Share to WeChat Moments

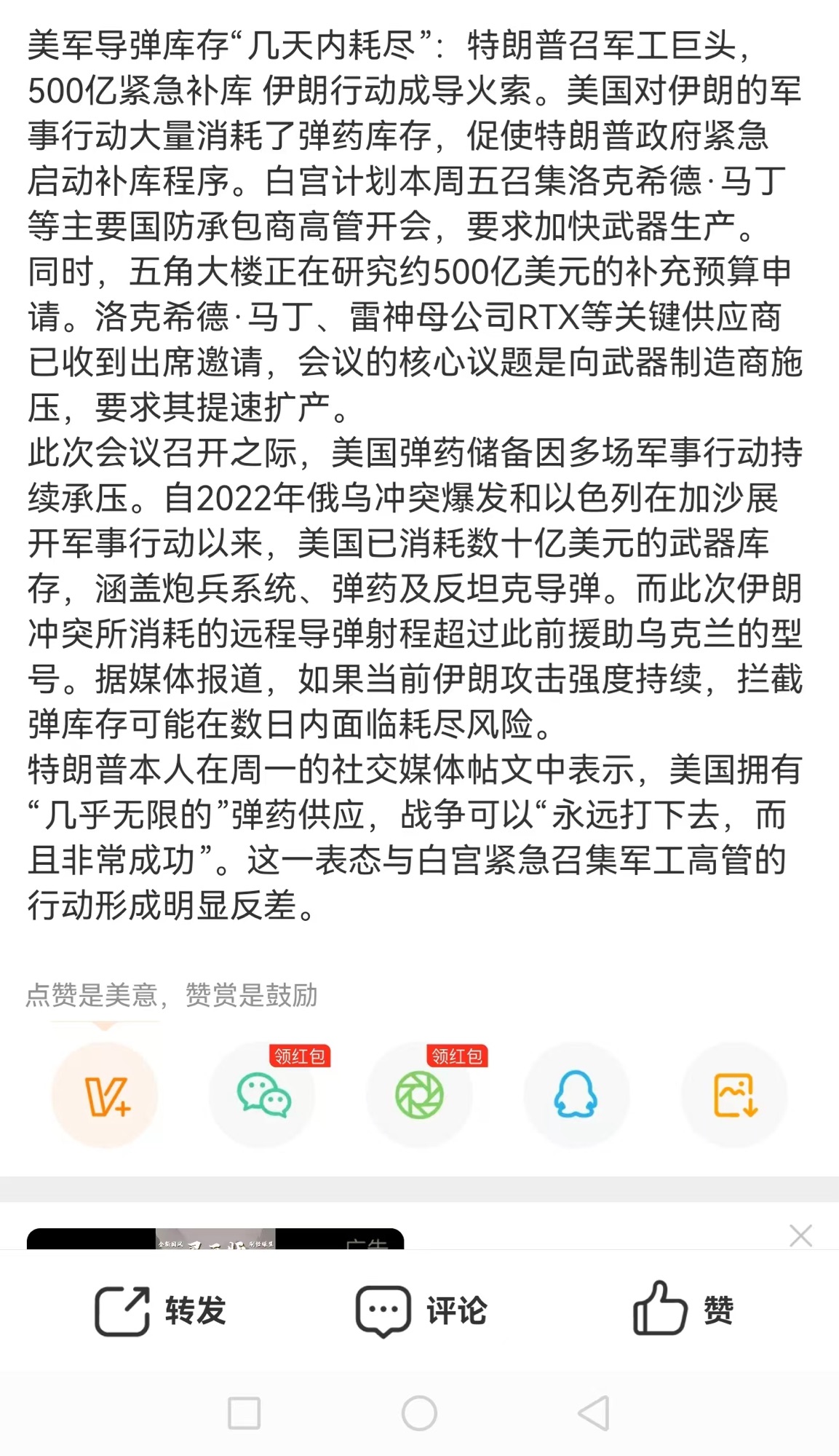420,1095
